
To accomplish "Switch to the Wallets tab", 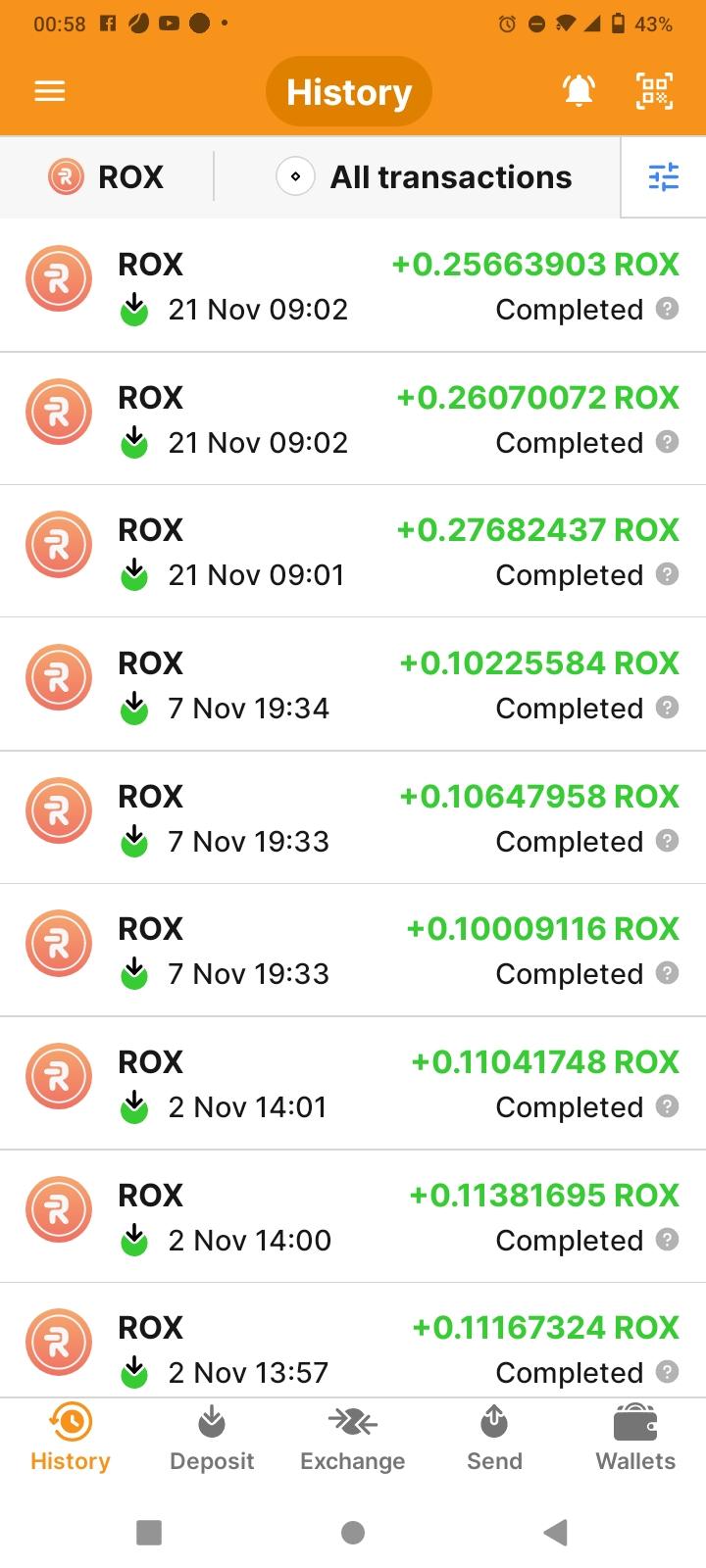I will [x=635, y=1439].
